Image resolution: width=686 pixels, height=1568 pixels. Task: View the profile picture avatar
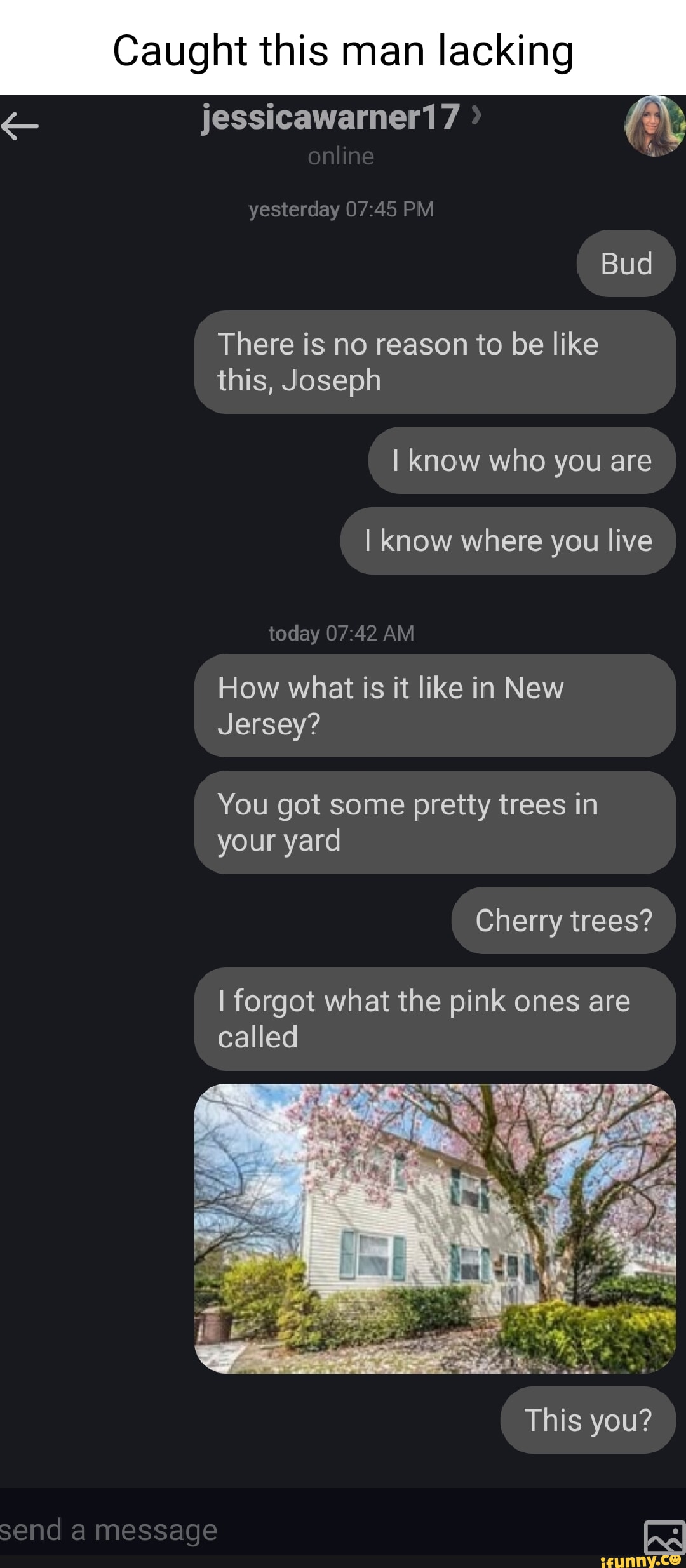point(655,126)
